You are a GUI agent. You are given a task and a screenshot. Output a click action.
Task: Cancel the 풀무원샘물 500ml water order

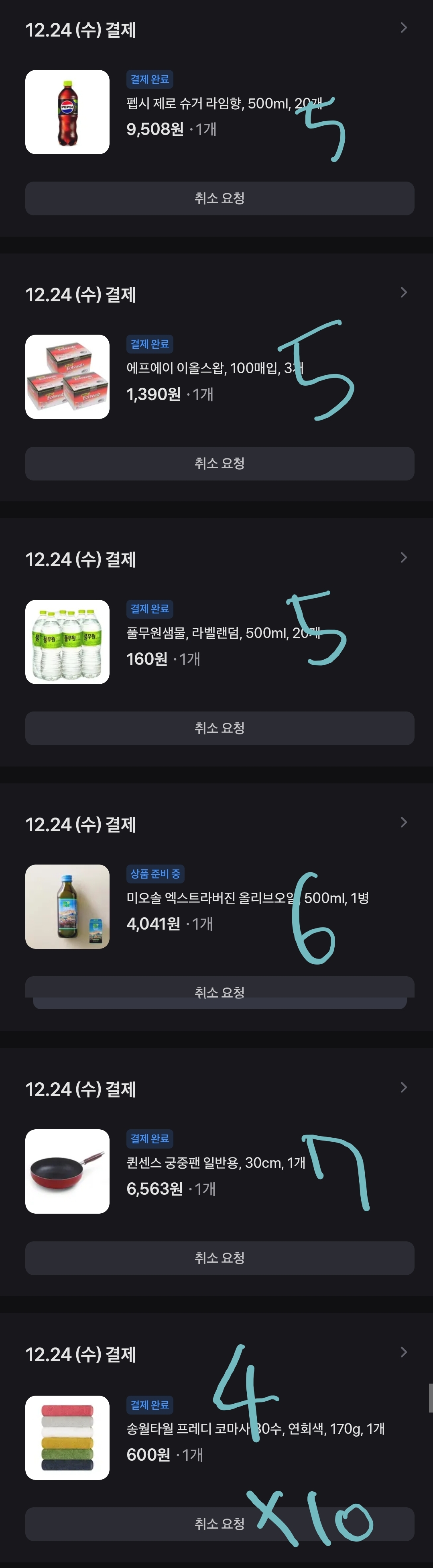click(x=219, y=728)
